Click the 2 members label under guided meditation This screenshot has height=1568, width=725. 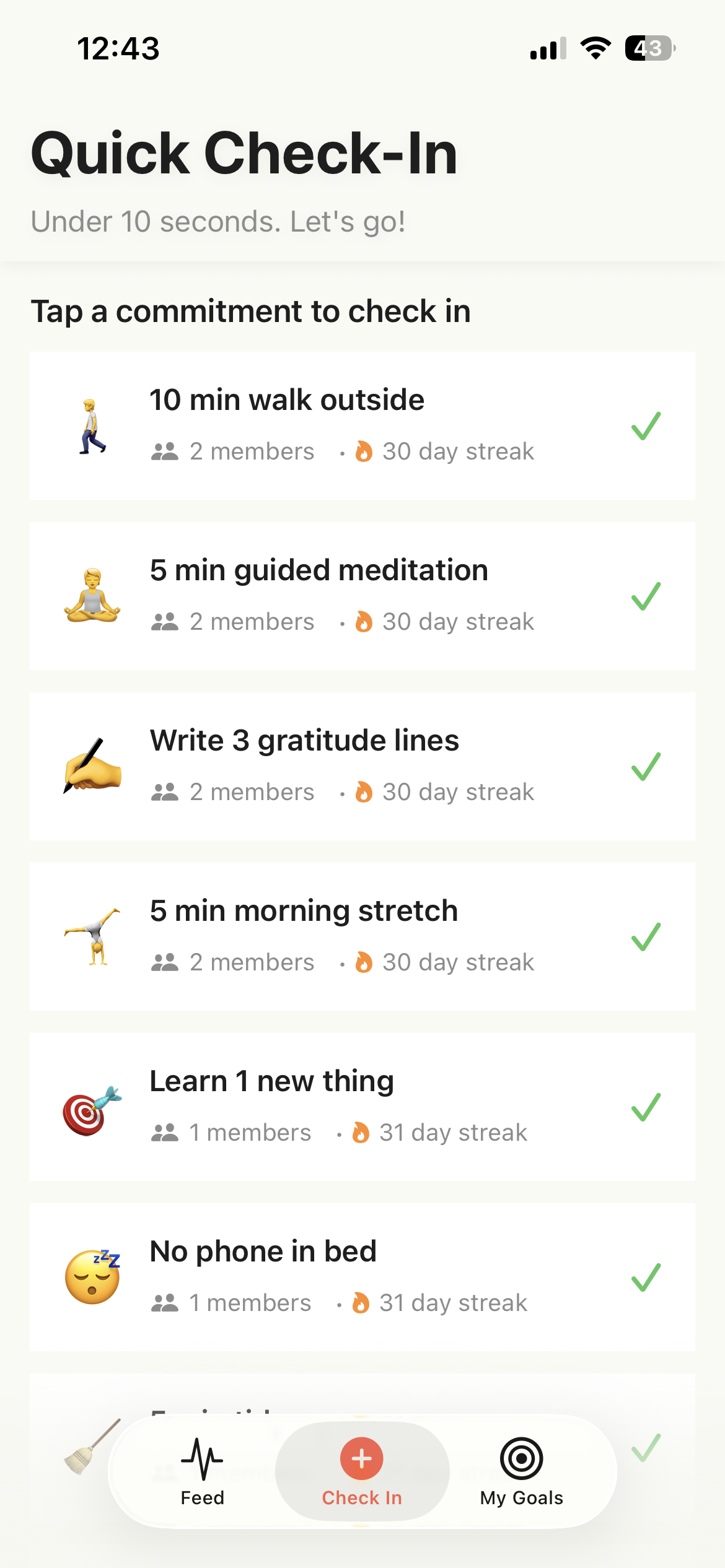click(x=251, y=621)
